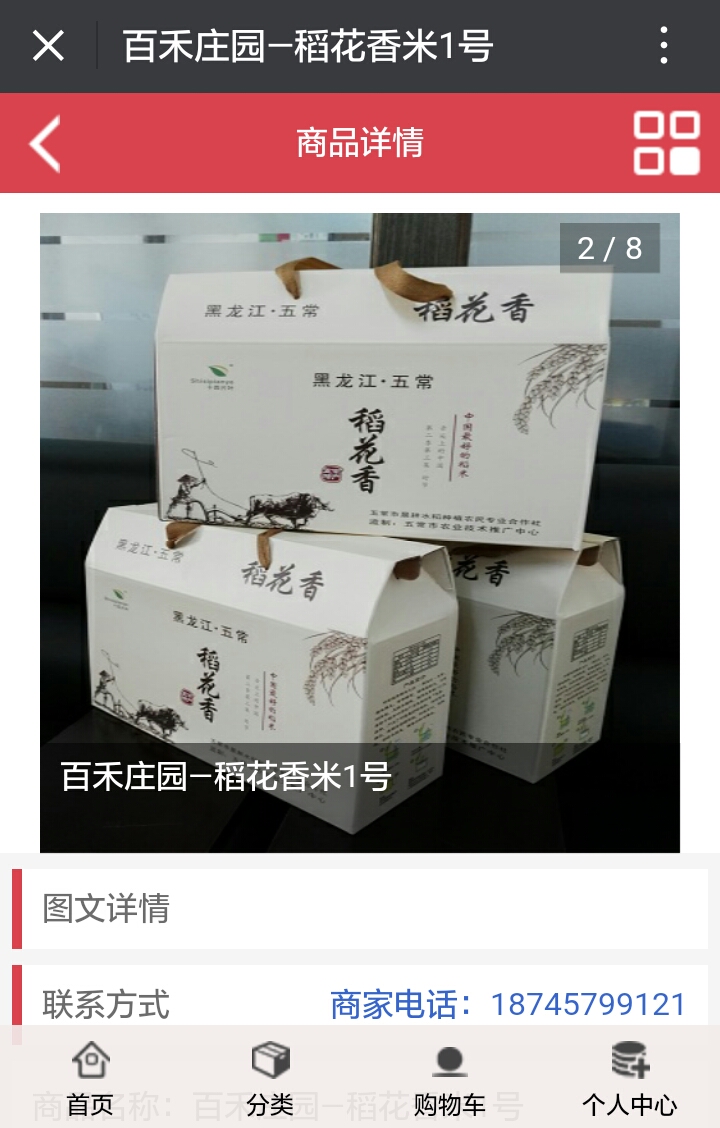Open the 稻花香 rice box product image
720x1128 pixels.
point(360,500)
